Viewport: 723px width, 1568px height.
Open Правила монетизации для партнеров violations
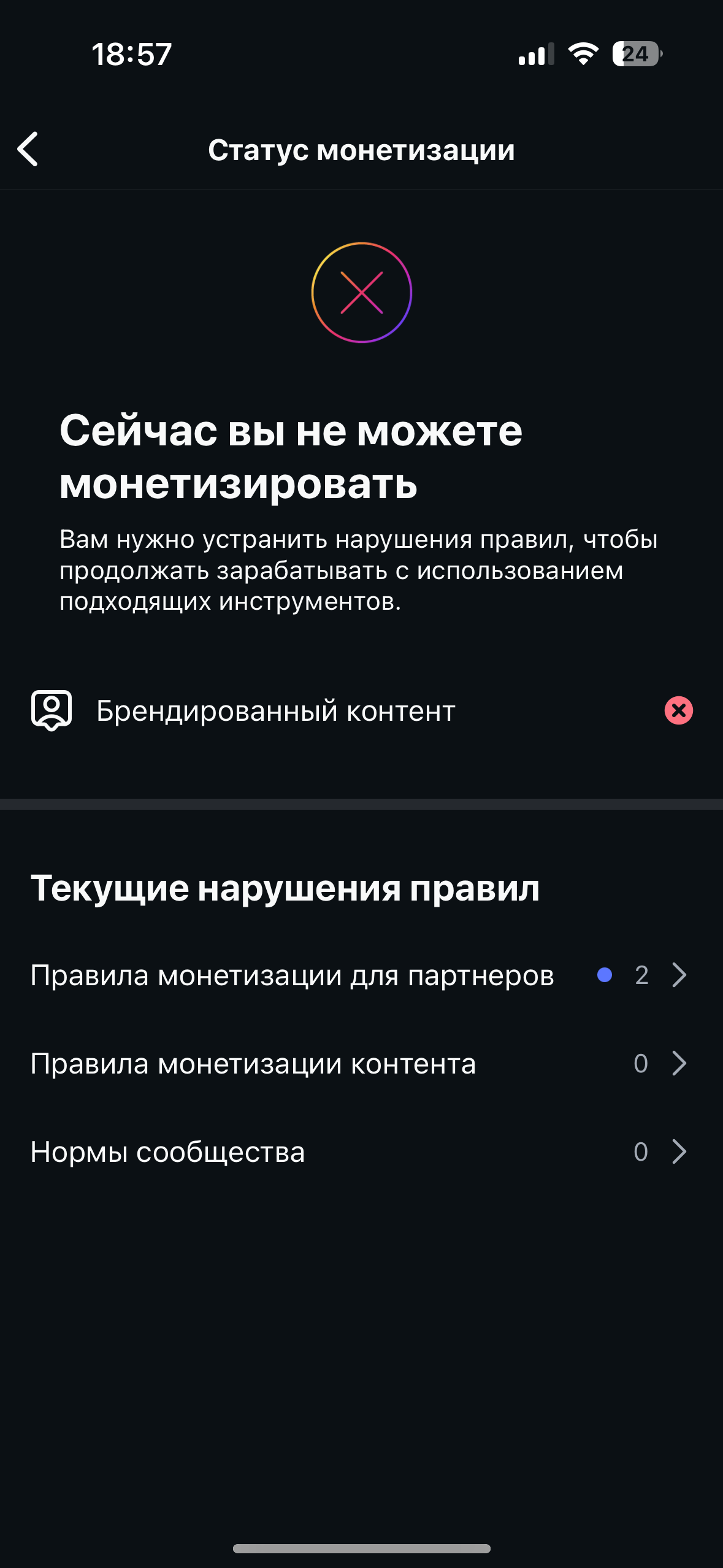[361, 975]
